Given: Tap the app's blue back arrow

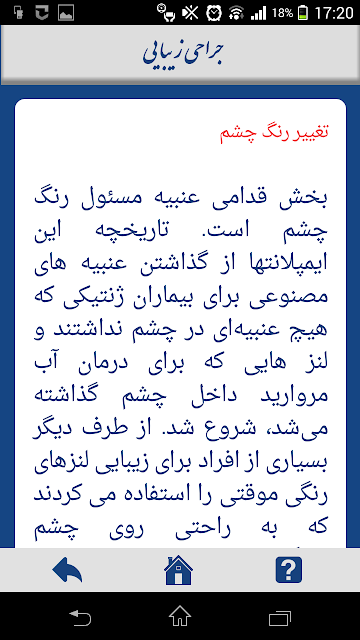Looking at the screenshot, I should click(x=67, y=570).
